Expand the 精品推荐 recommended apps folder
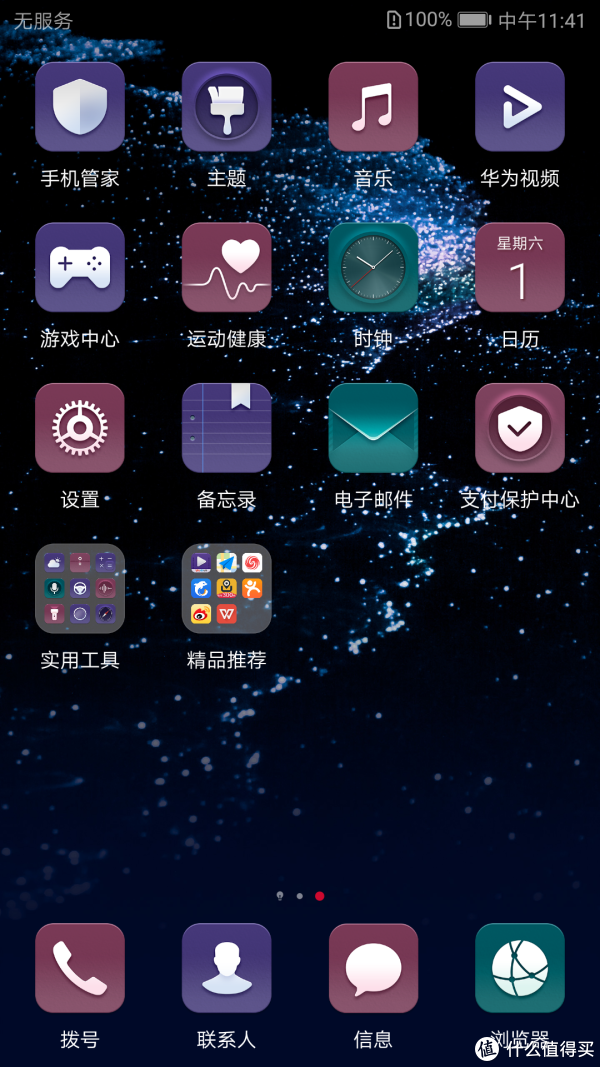The image size is (600, 1067). pos(227,588)
